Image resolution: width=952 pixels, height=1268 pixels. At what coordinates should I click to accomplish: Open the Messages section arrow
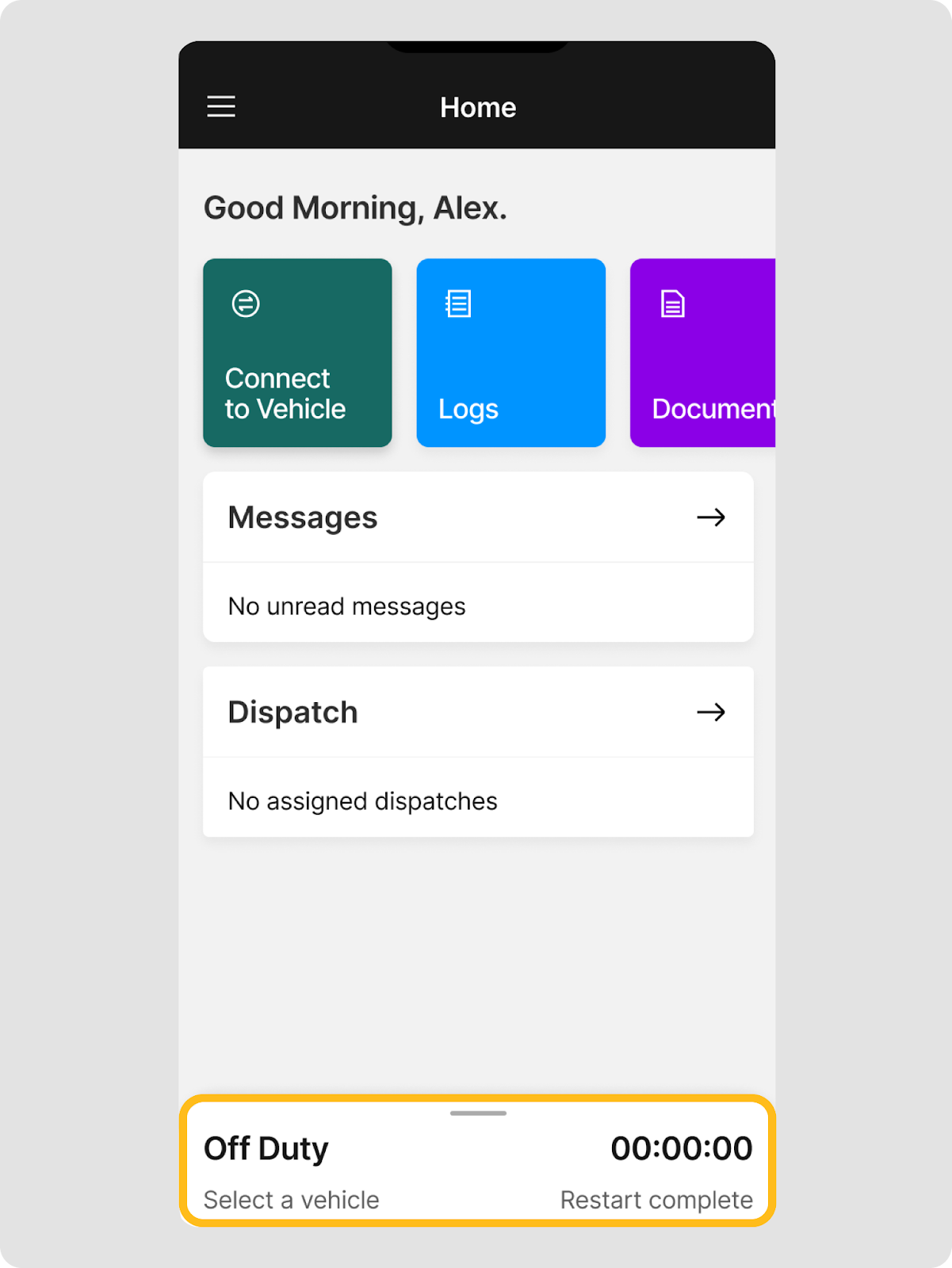pos(710,518)
